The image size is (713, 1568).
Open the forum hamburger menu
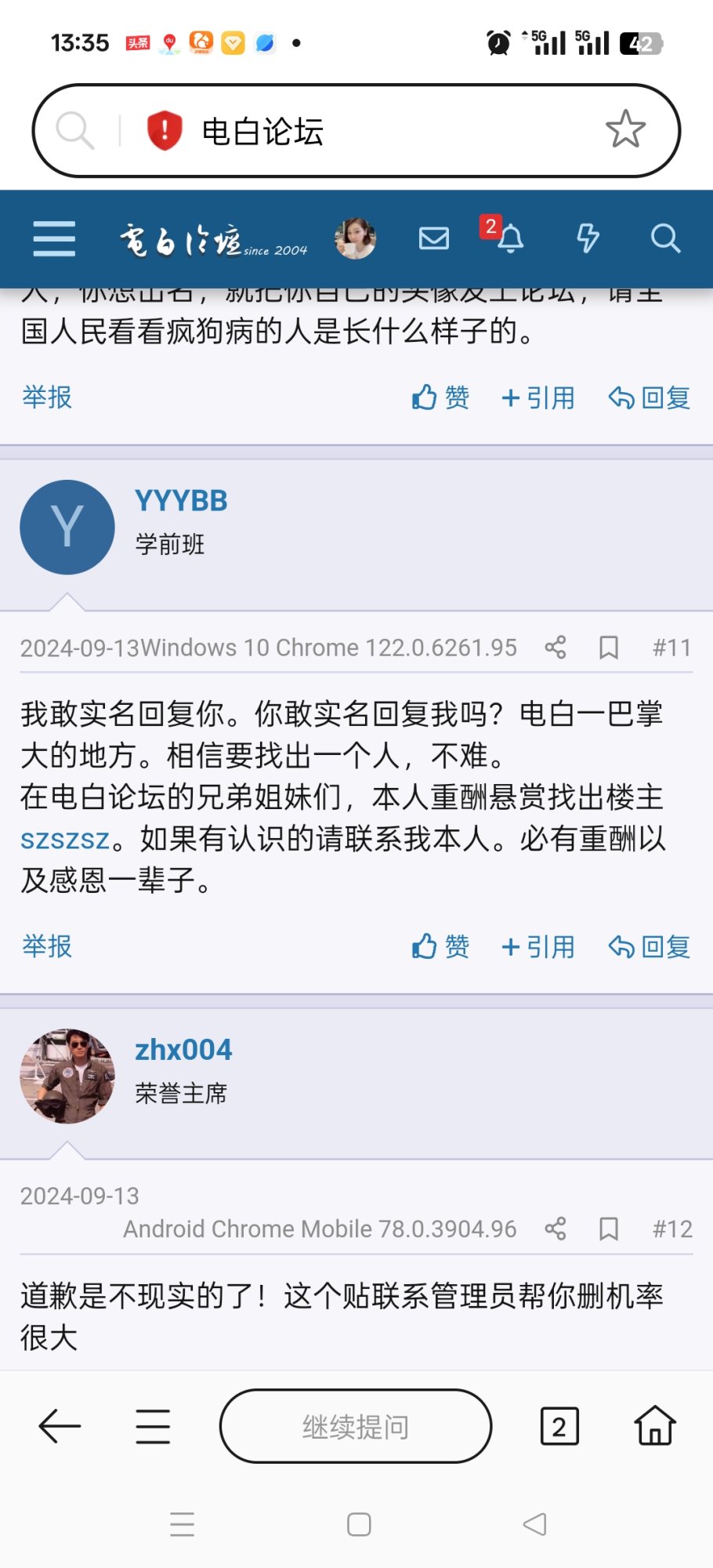[54, 238]
